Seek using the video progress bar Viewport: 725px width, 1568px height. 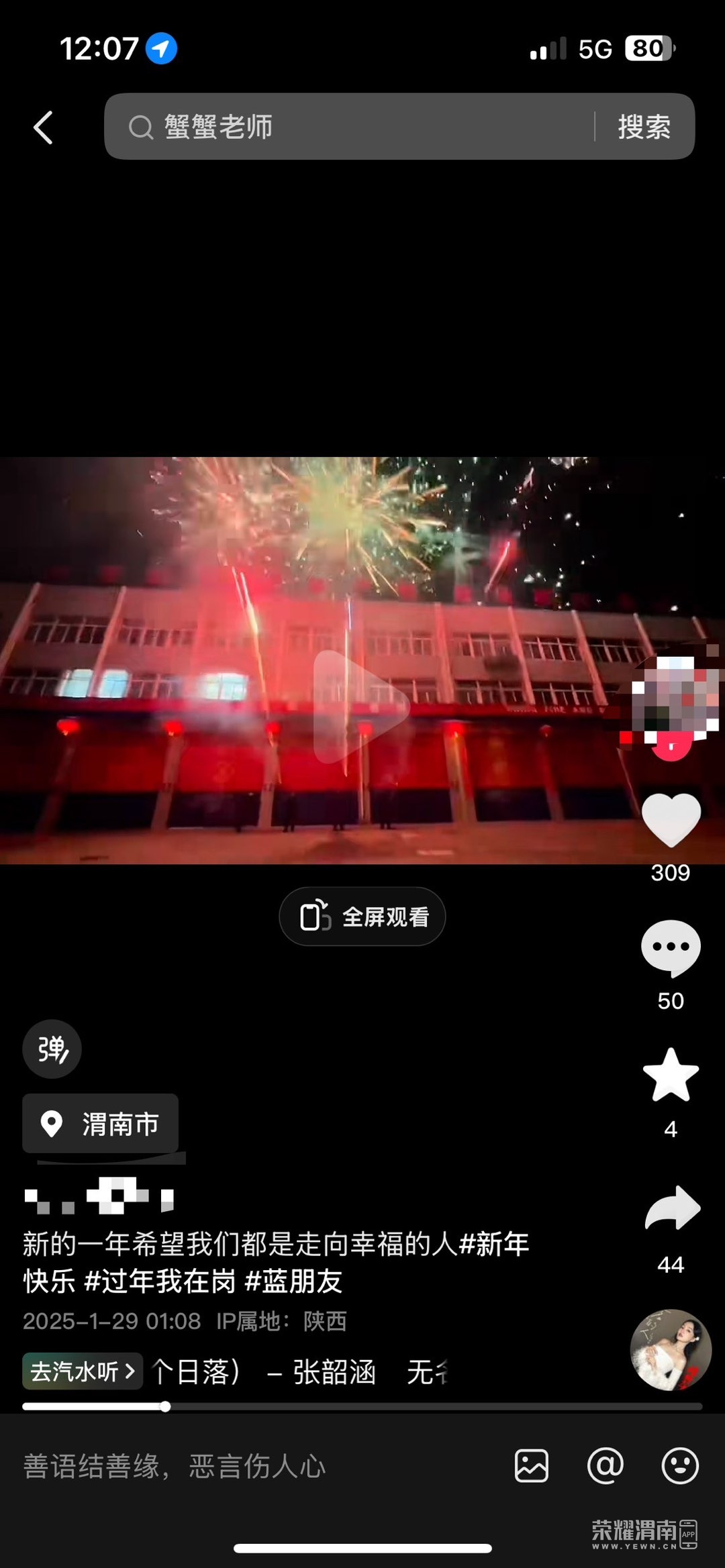[362, 1406]
